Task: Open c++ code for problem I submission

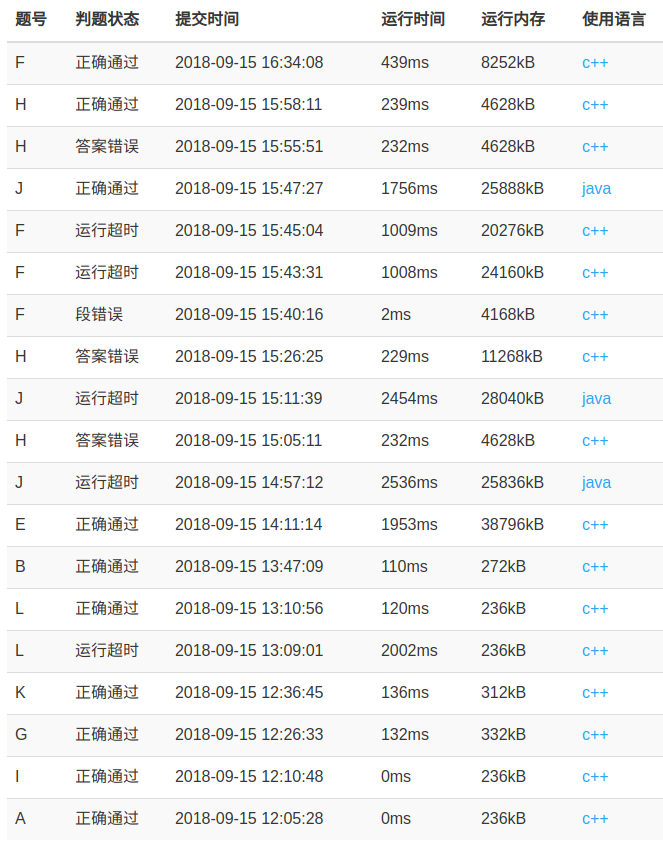Action: point(595,777)
